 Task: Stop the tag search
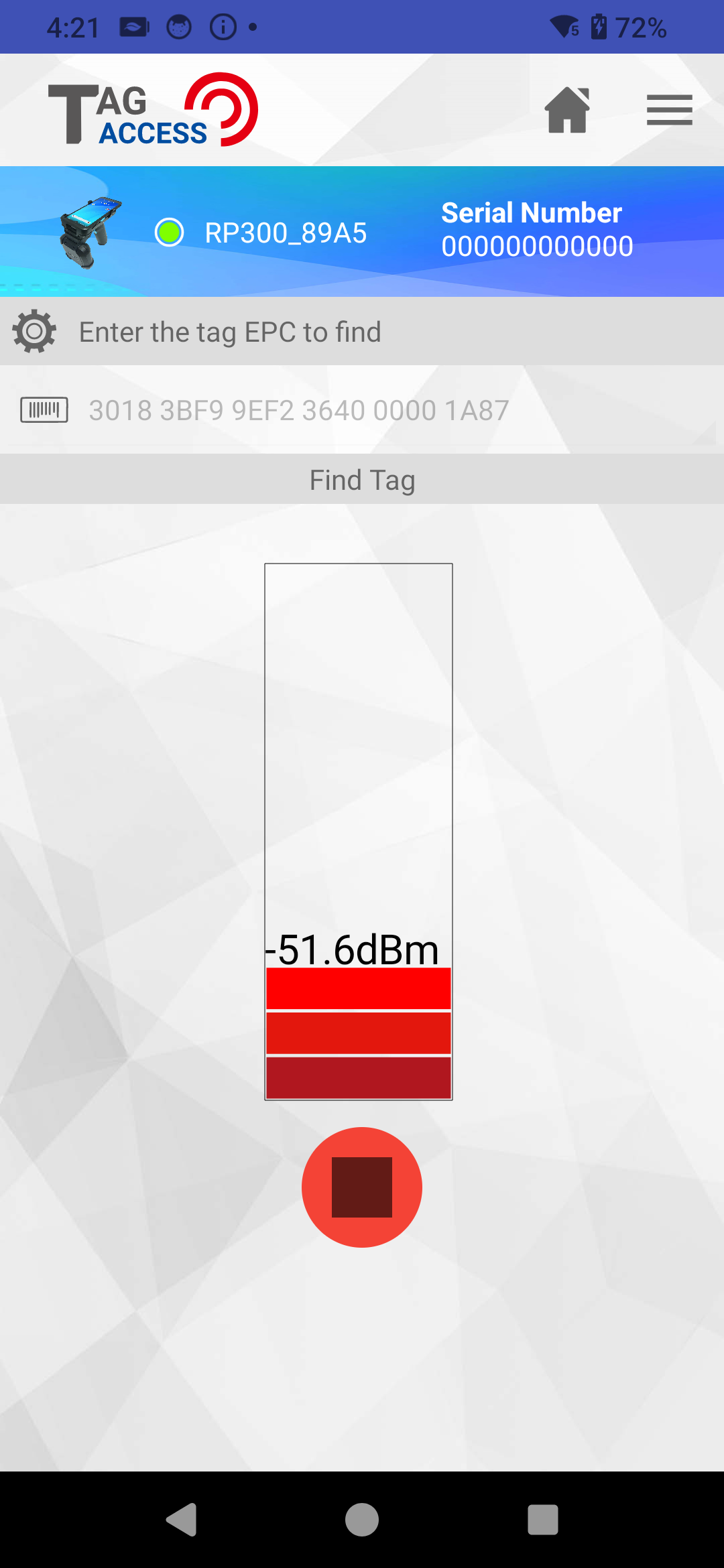pos(362,1187)
